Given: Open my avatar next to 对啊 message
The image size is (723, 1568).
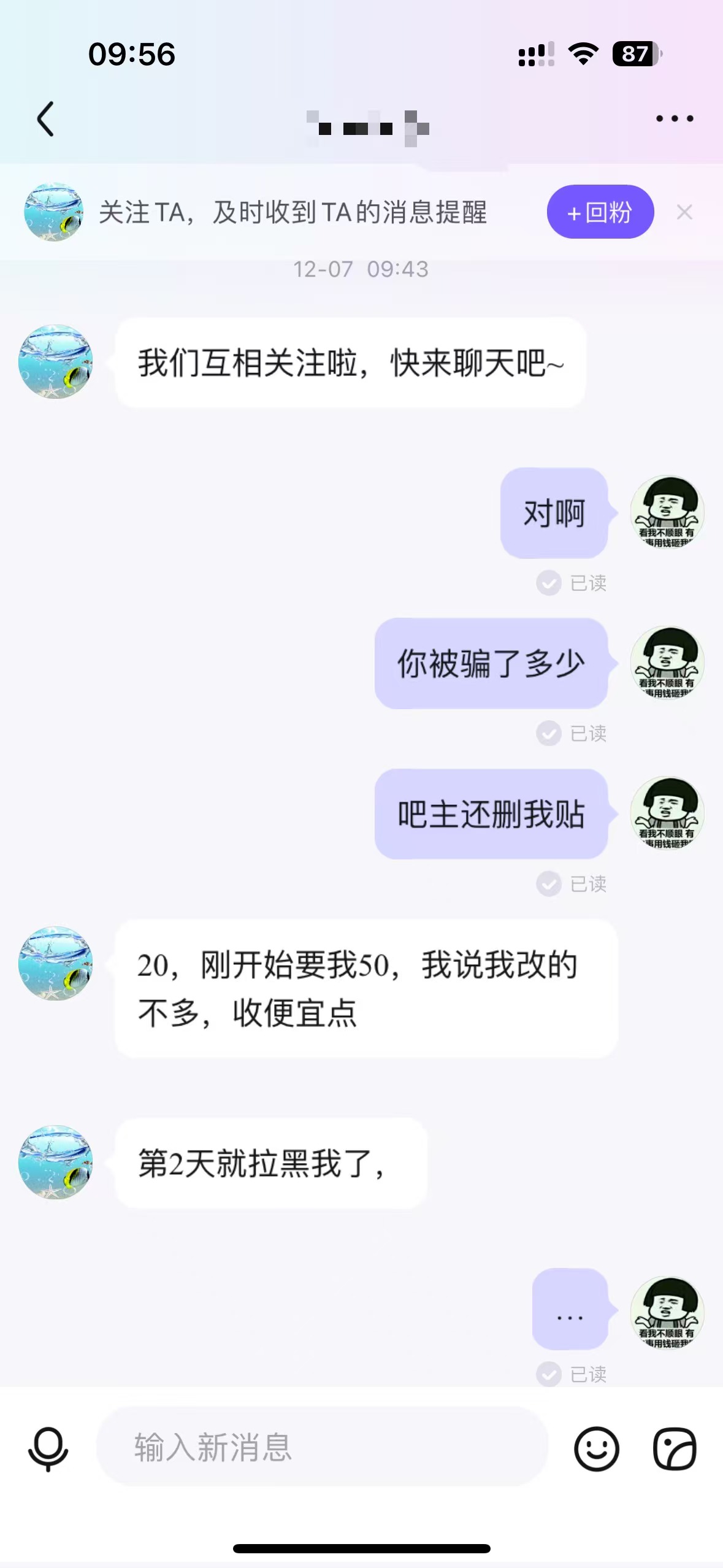Looking at the screenshot, I should (x=667, y=512).
